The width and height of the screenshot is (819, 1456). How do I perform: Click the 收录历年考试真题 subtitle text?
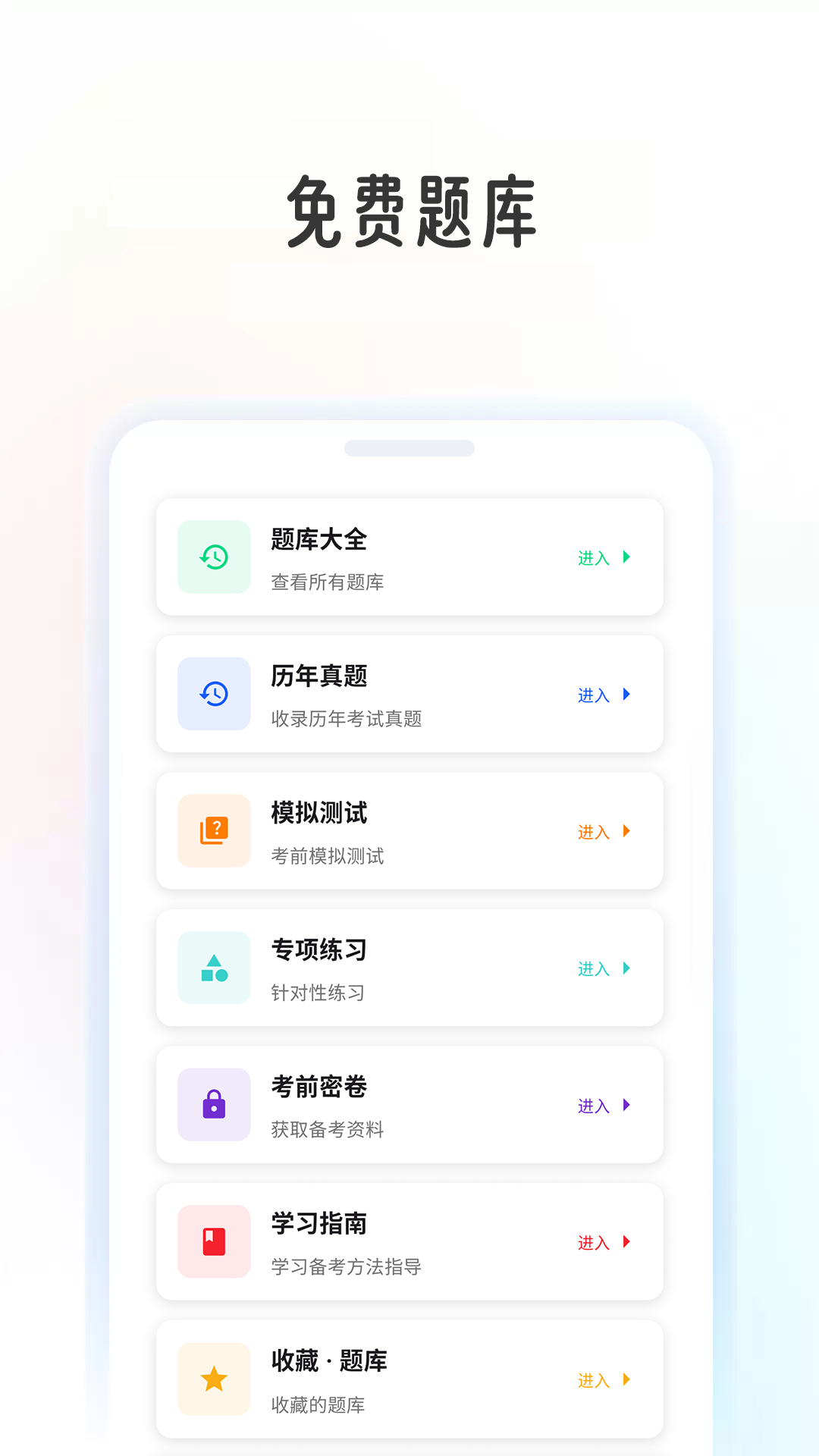click(x=347, y=720)
